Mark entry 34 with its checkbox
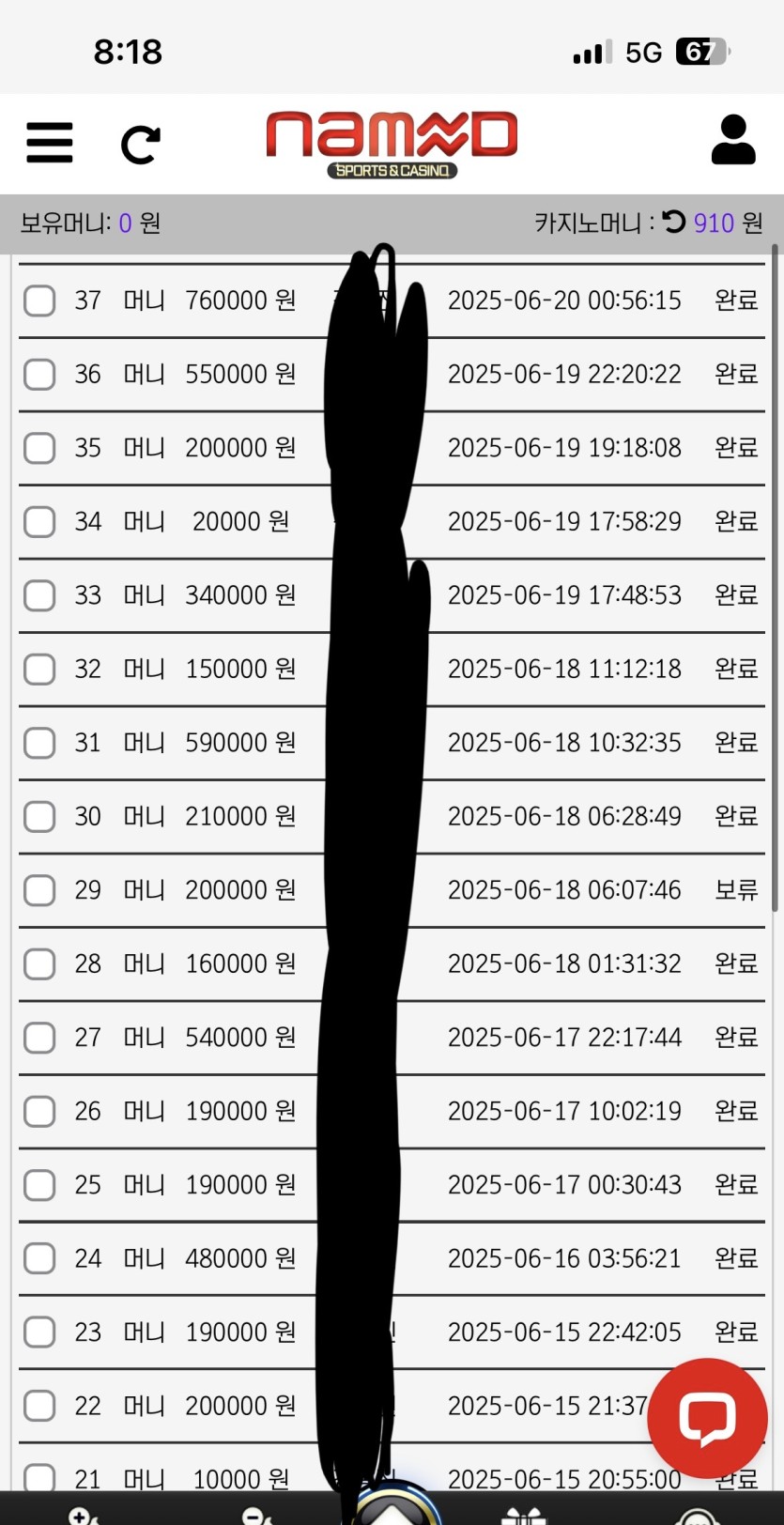The height and width of the screenshot is (1525, 784). (x=39, y=522)
